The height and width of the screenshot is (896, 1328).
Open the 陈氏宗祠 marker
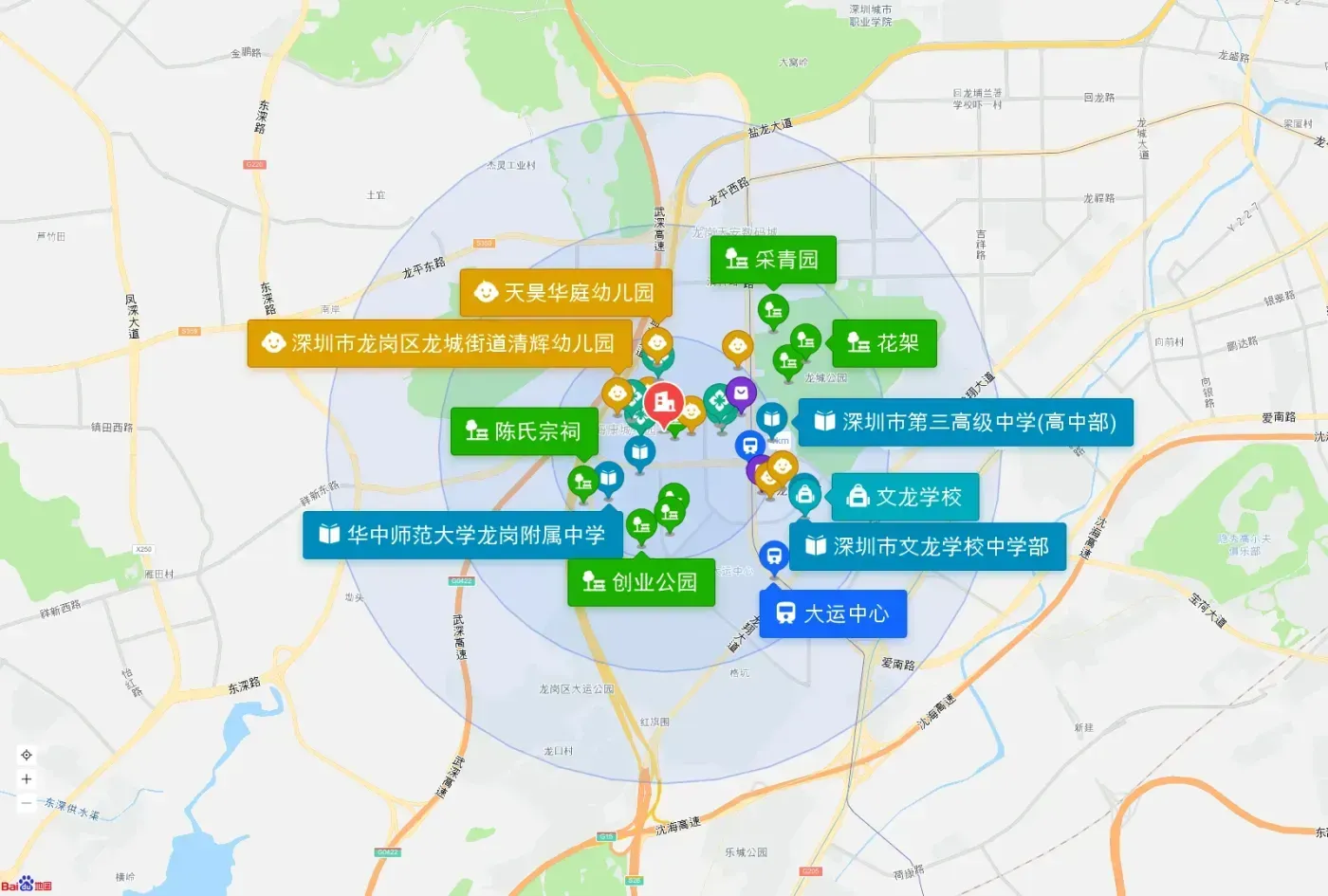tap(524, 431)
